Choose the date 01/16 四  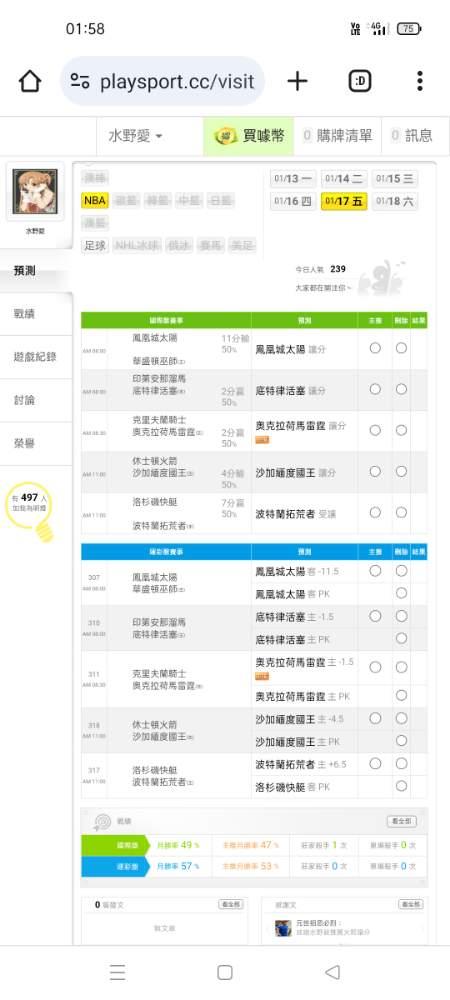pos(293,202)
